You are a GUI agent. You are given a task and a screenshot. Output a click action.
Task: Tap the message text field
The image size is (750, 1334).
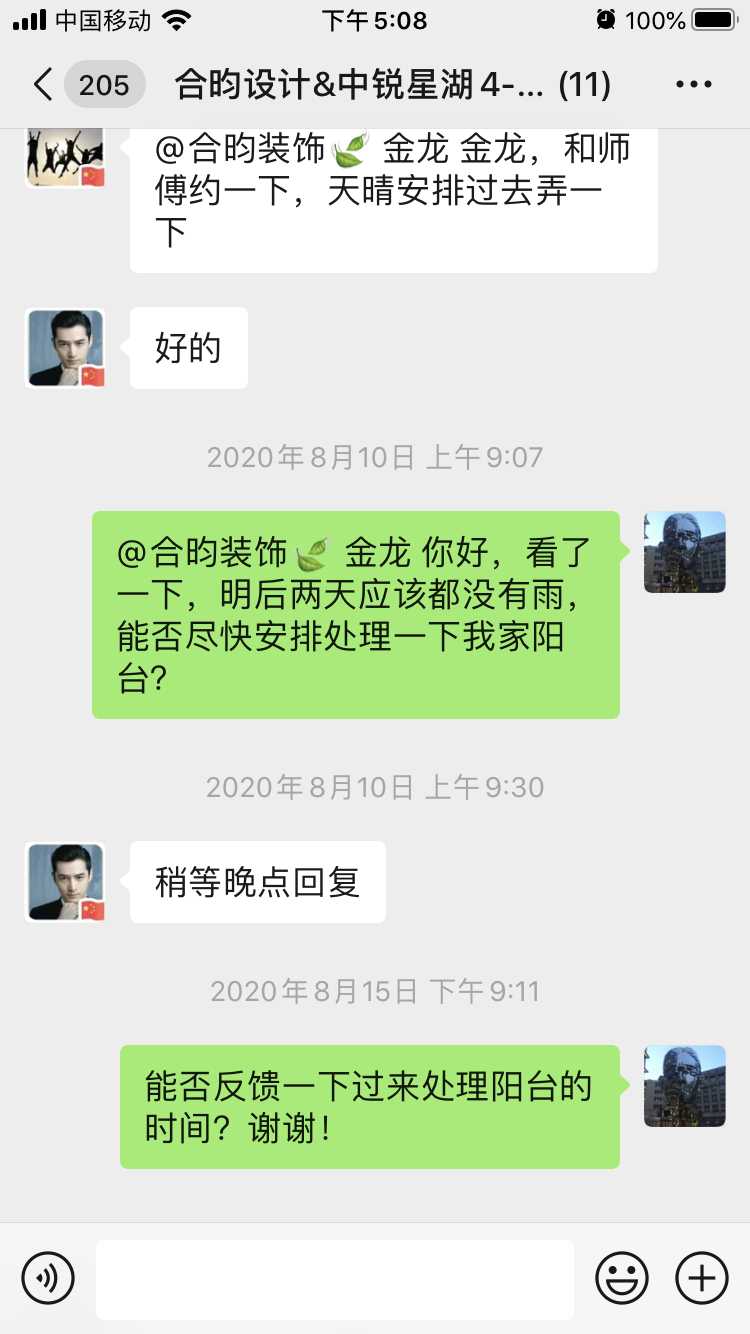click(x=335, y=1279)
